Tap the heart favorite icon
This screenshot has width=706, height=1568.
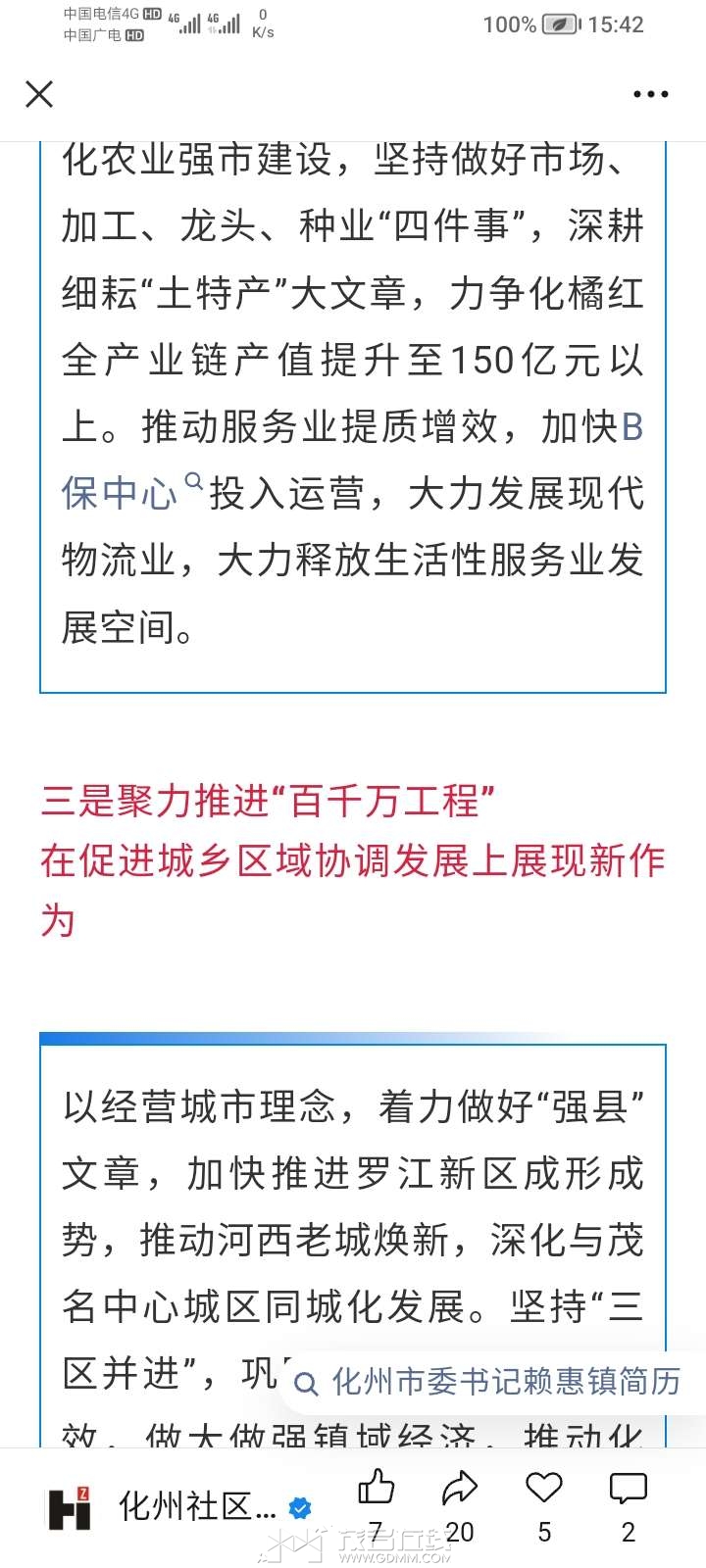tap(543, 1489)
